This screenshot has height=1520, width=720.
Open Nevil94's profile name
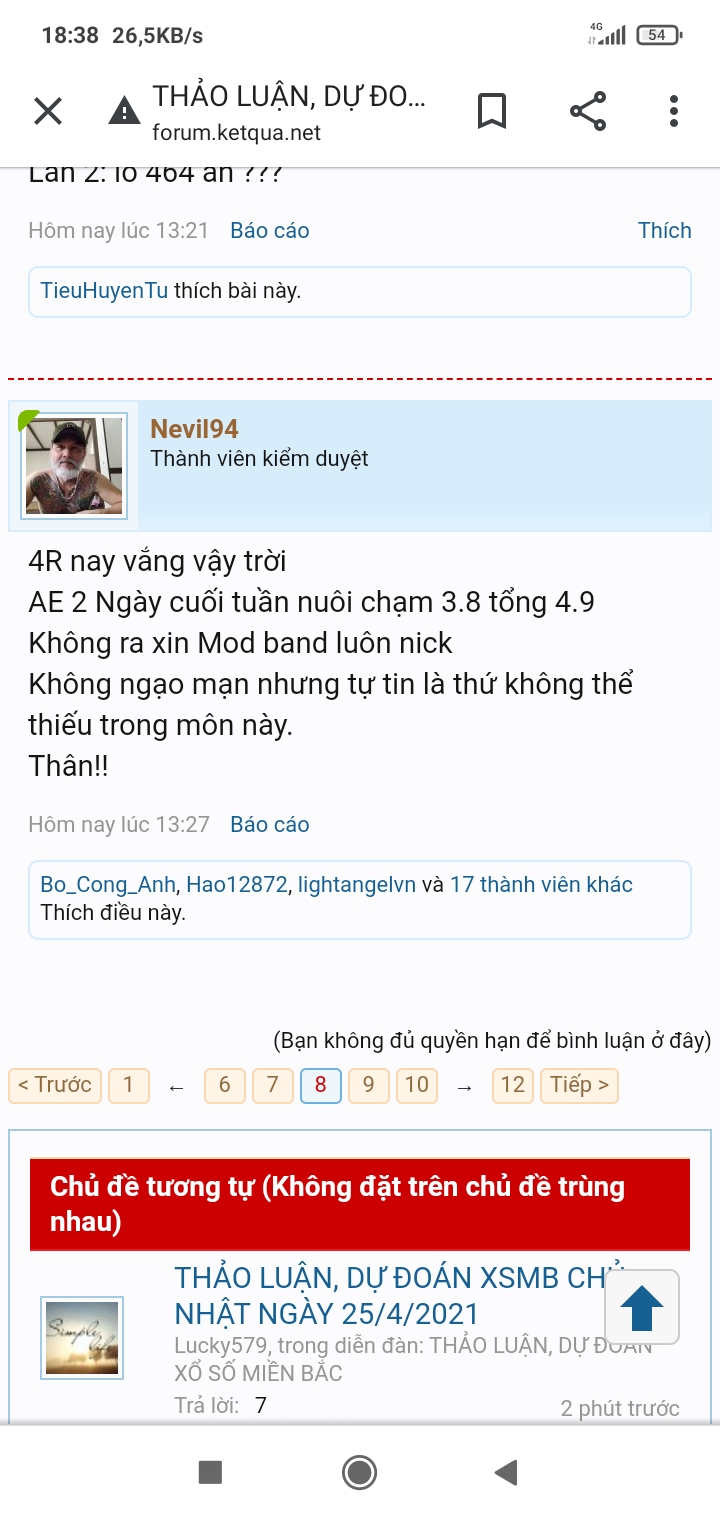tap(194, 429)
